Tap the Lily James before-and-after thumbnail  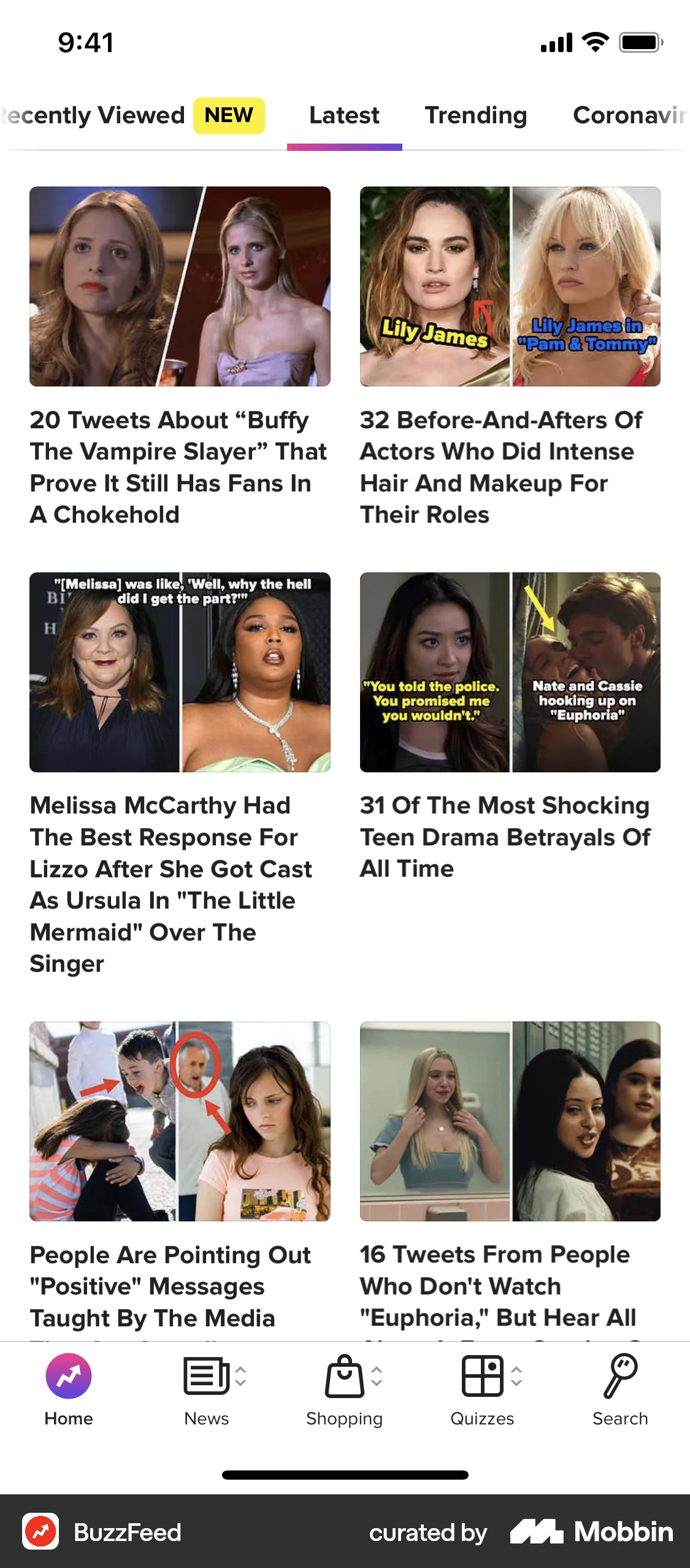[x=509, y=286]
